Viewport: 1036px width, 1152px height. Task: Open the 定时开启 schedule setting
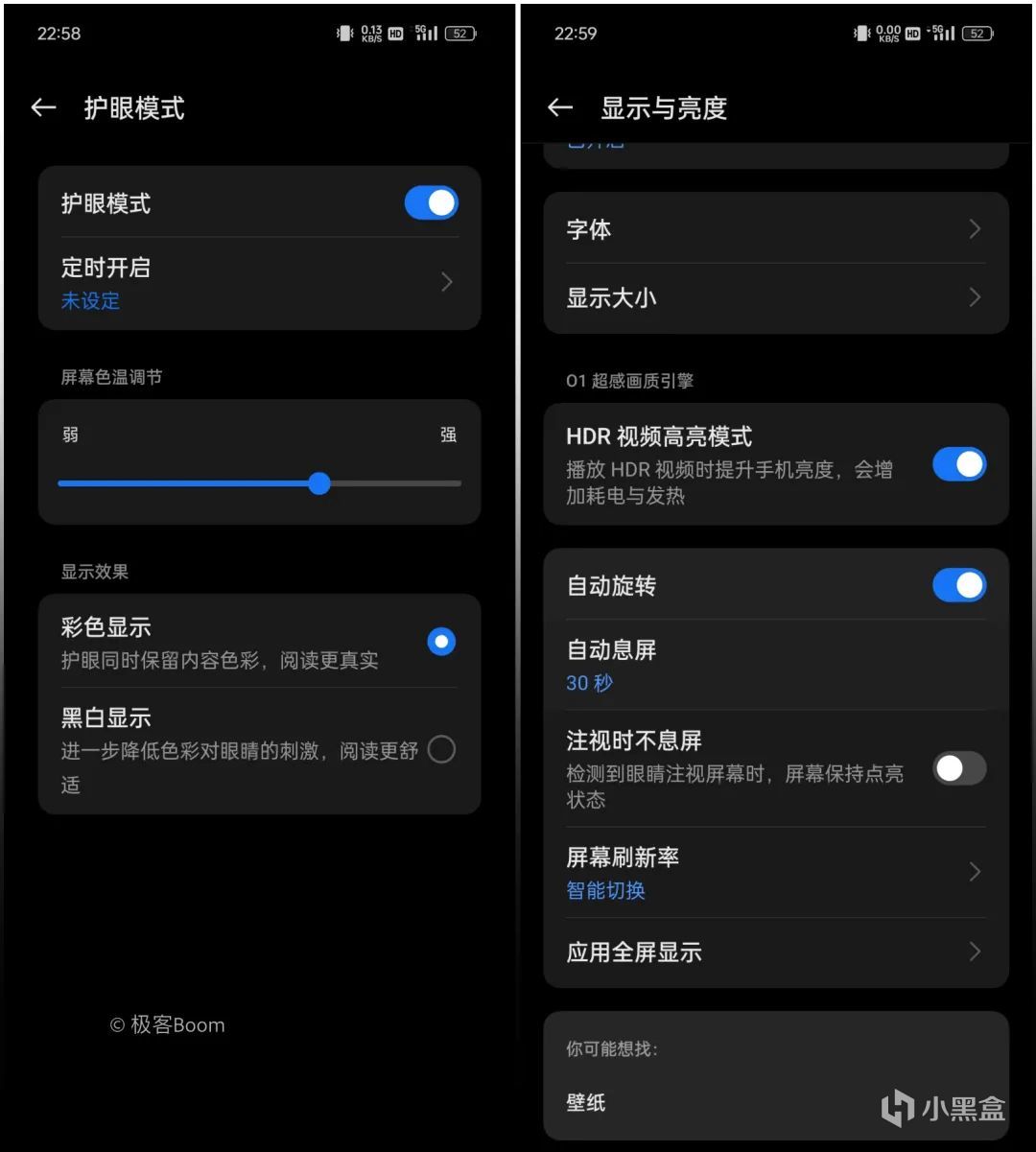[x=259, y=283]
